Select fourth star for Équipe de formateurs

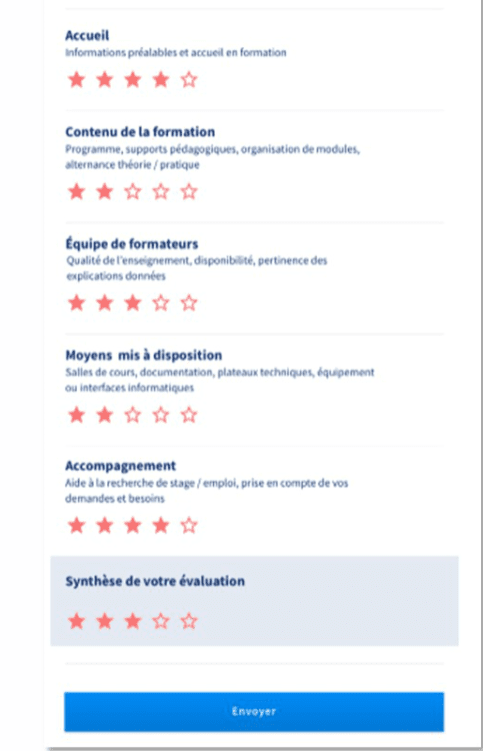pyautogui.click(x=161, y=303)
